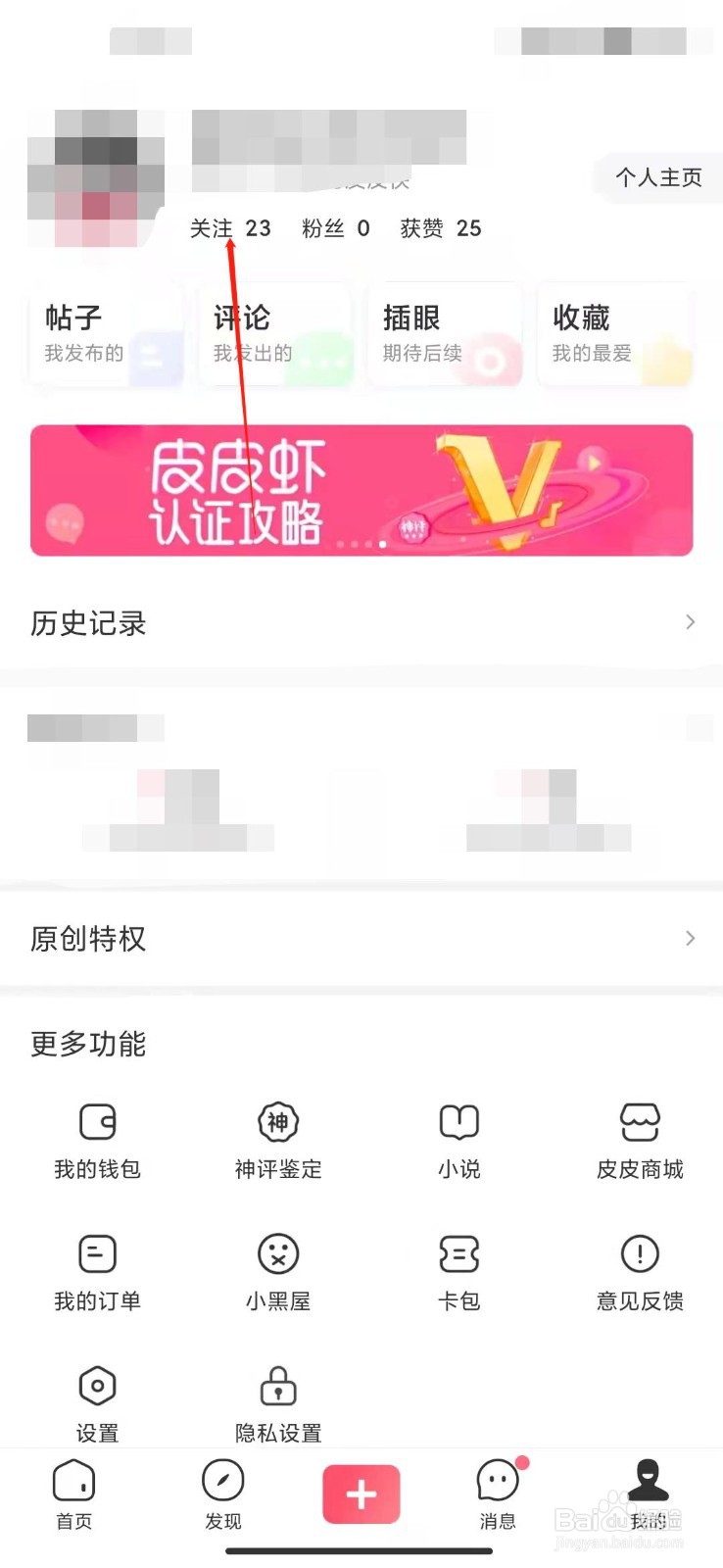
Task: Expand the 原创特权 section
Action: [x=361, y=939]
